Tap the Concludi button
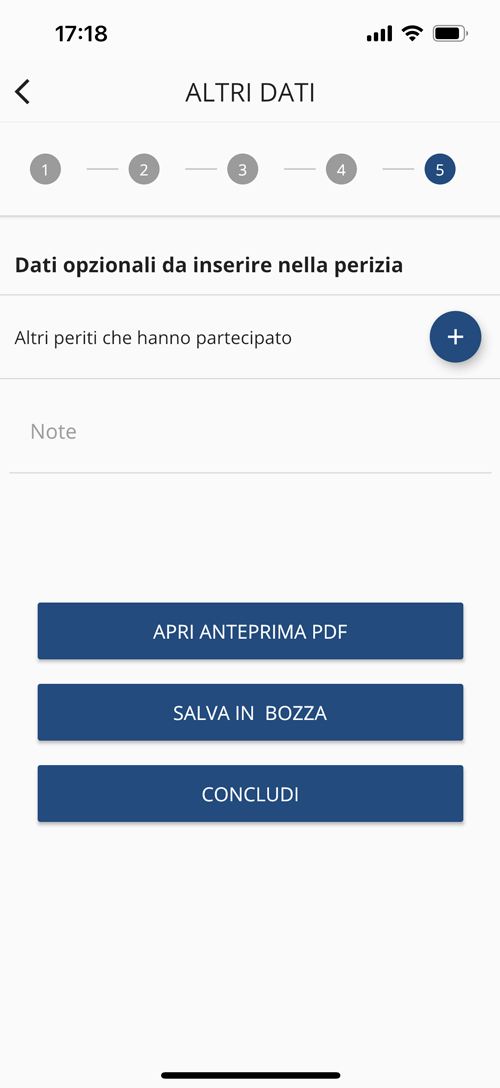500x1088 pixels. [x=250, y=794]
